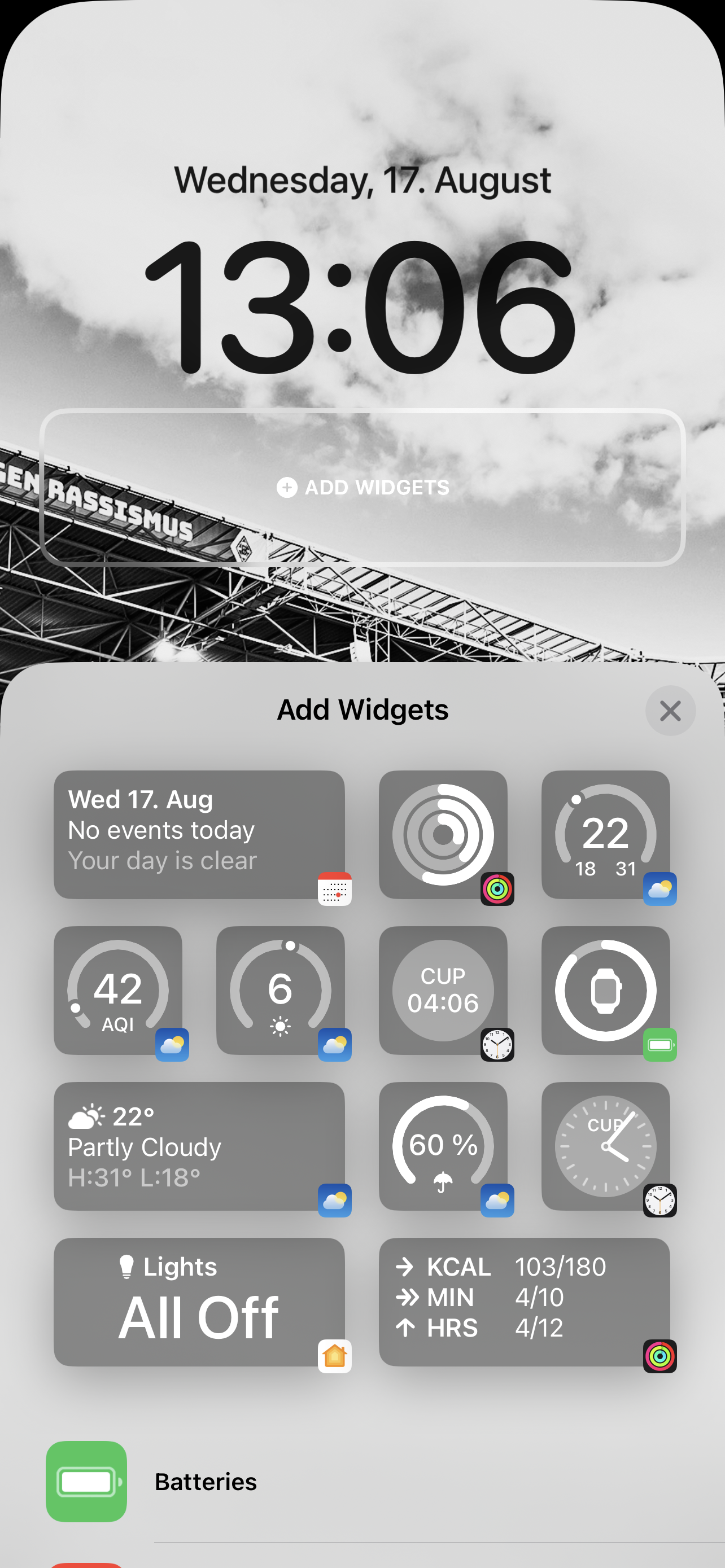Screen dimensions: 725x1568
Task: Tap the Calendar app badge on the events widget
Action: click(334, 888)
